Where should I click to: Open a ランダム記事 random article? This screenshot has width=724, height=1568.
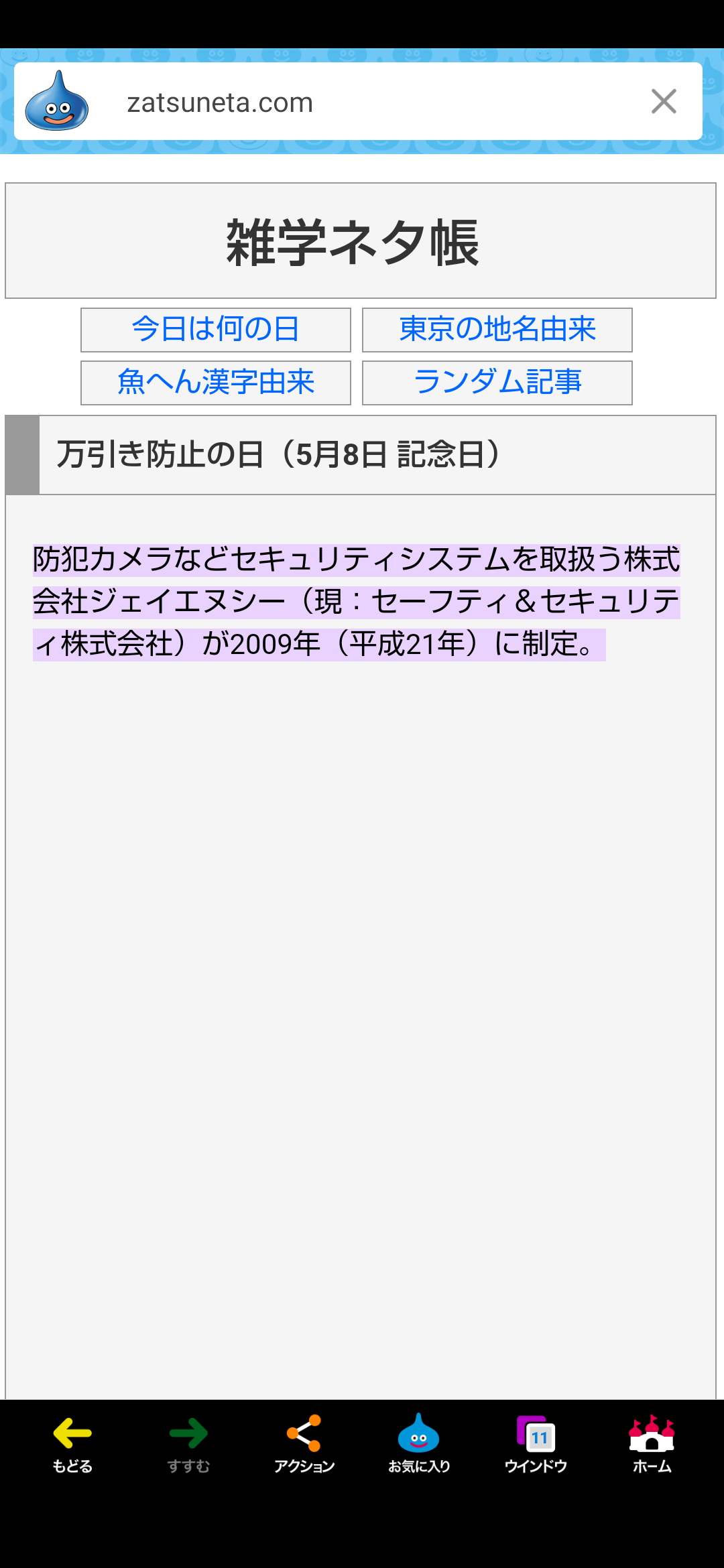click(x=497, y=383)
